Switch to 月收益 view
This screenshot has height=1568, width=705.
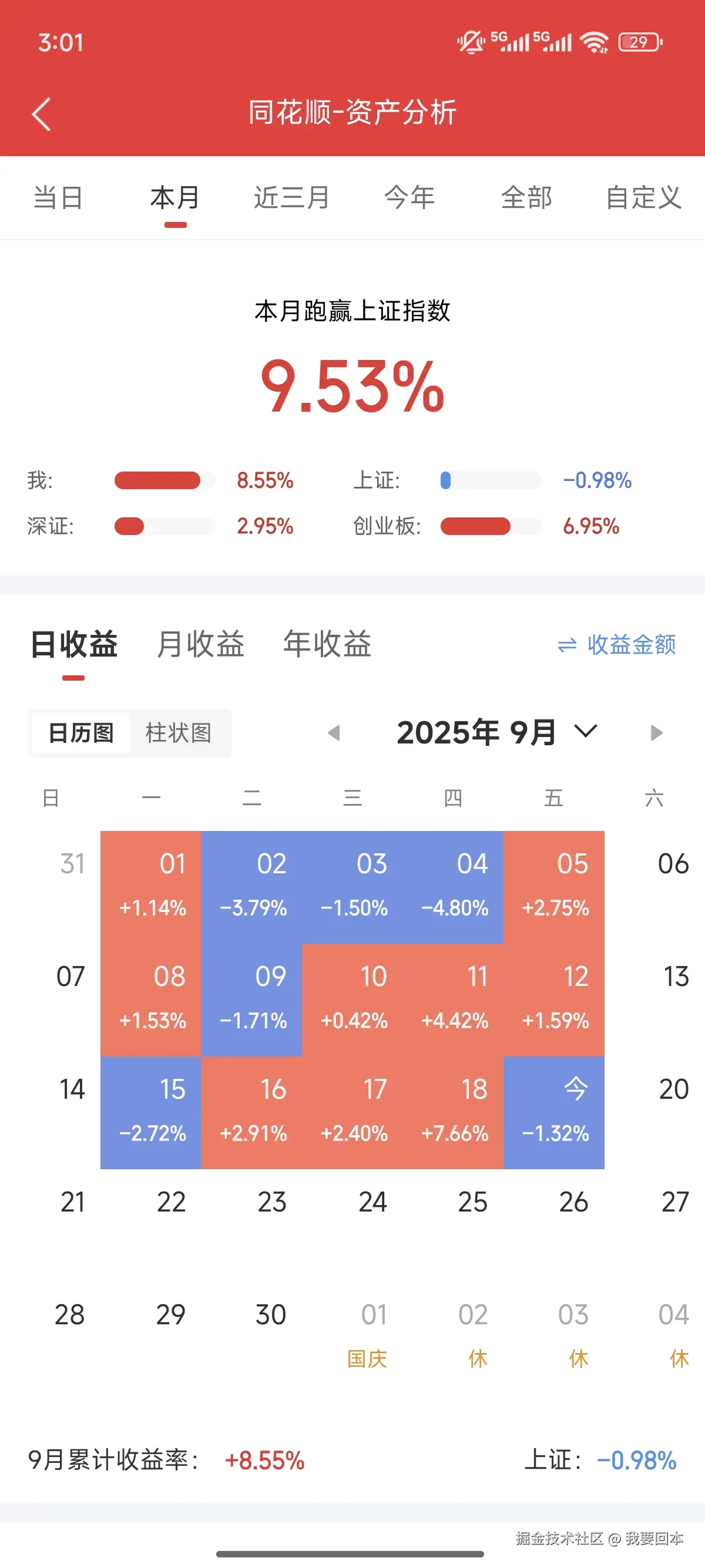click(x=200, y=645)
